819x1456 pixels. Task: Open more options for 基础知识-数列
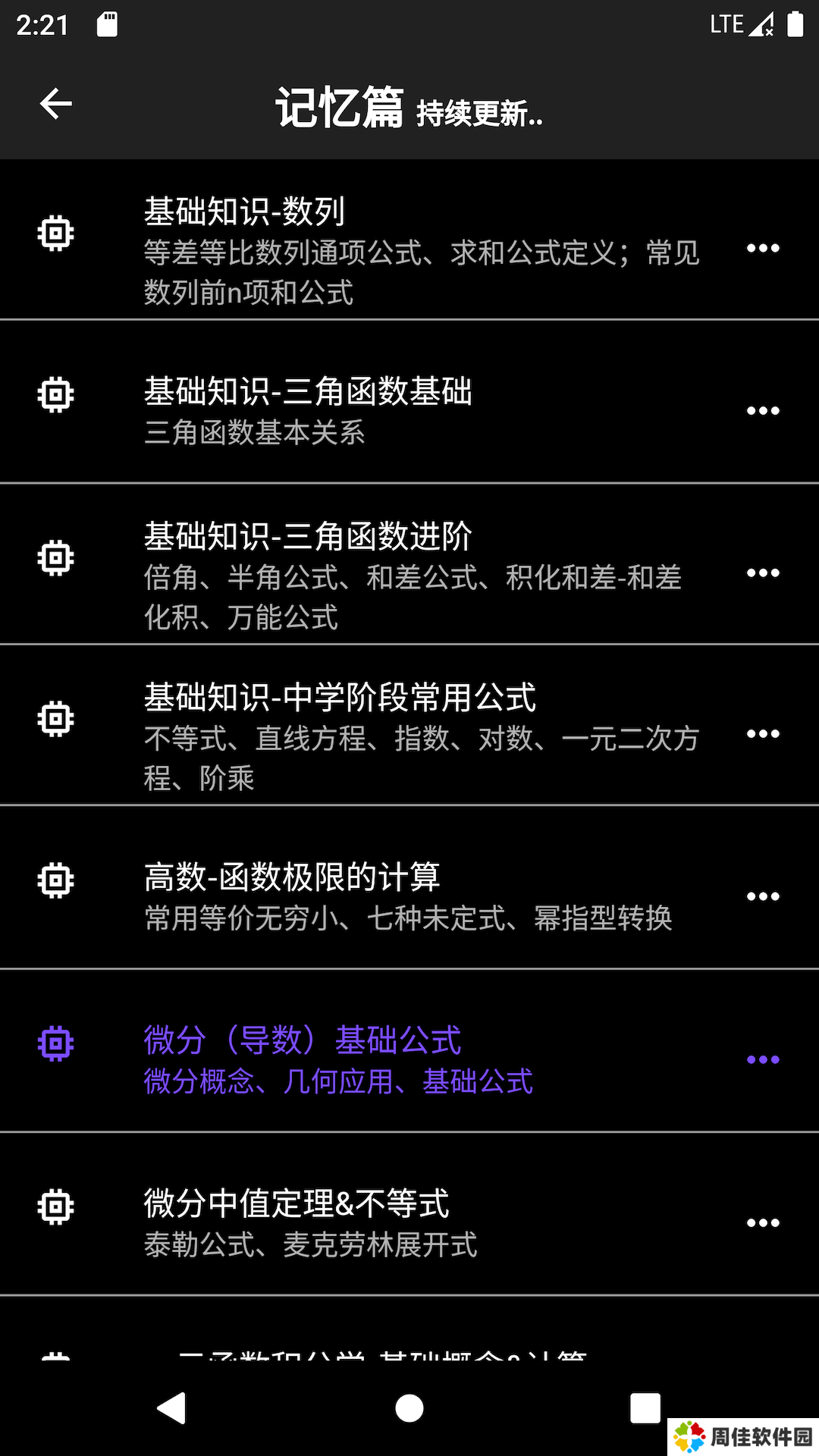pos(763,248)
